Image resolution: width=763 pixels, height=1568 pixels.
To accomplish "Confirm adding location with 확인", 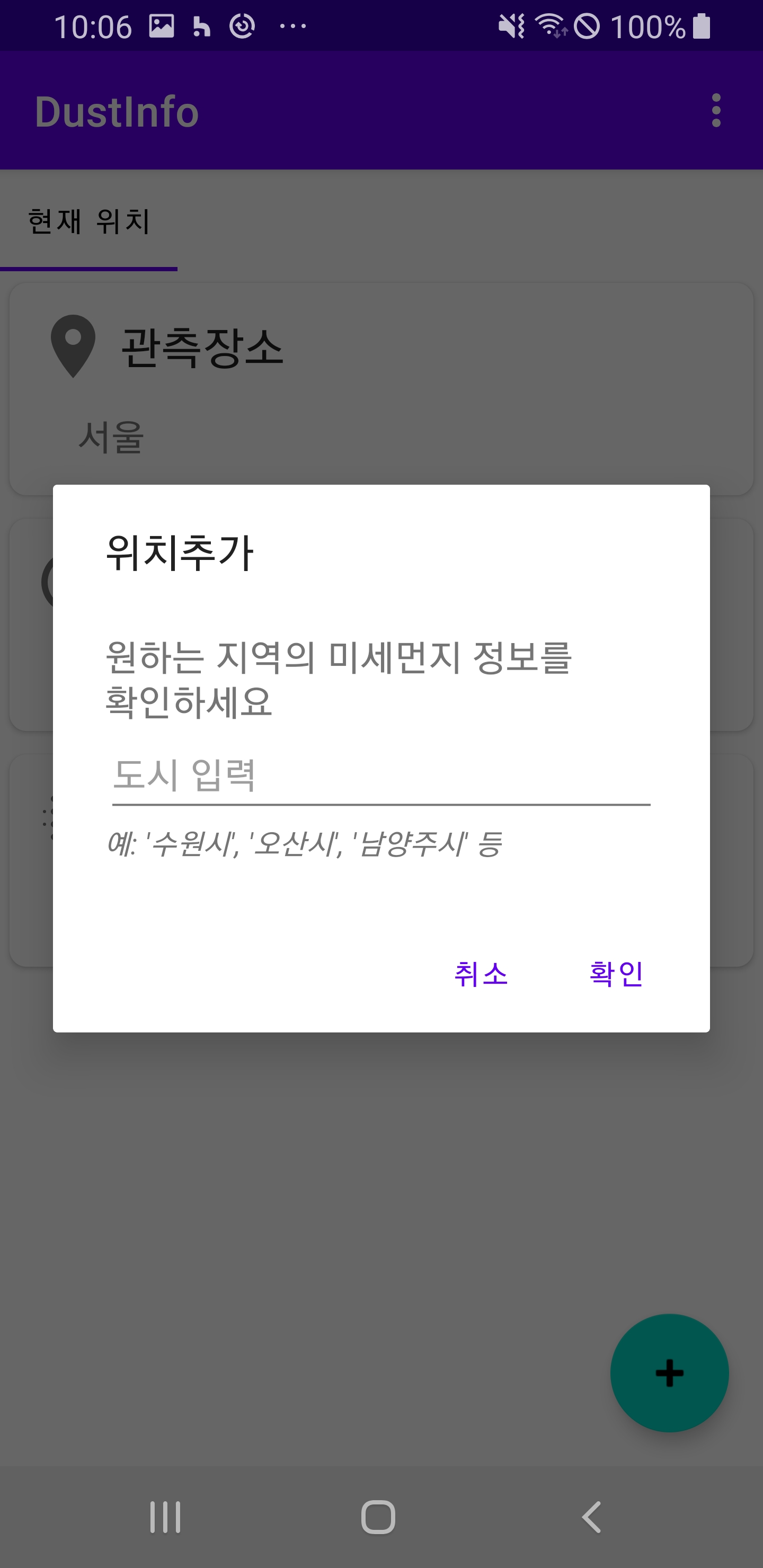I will point(616,974).
